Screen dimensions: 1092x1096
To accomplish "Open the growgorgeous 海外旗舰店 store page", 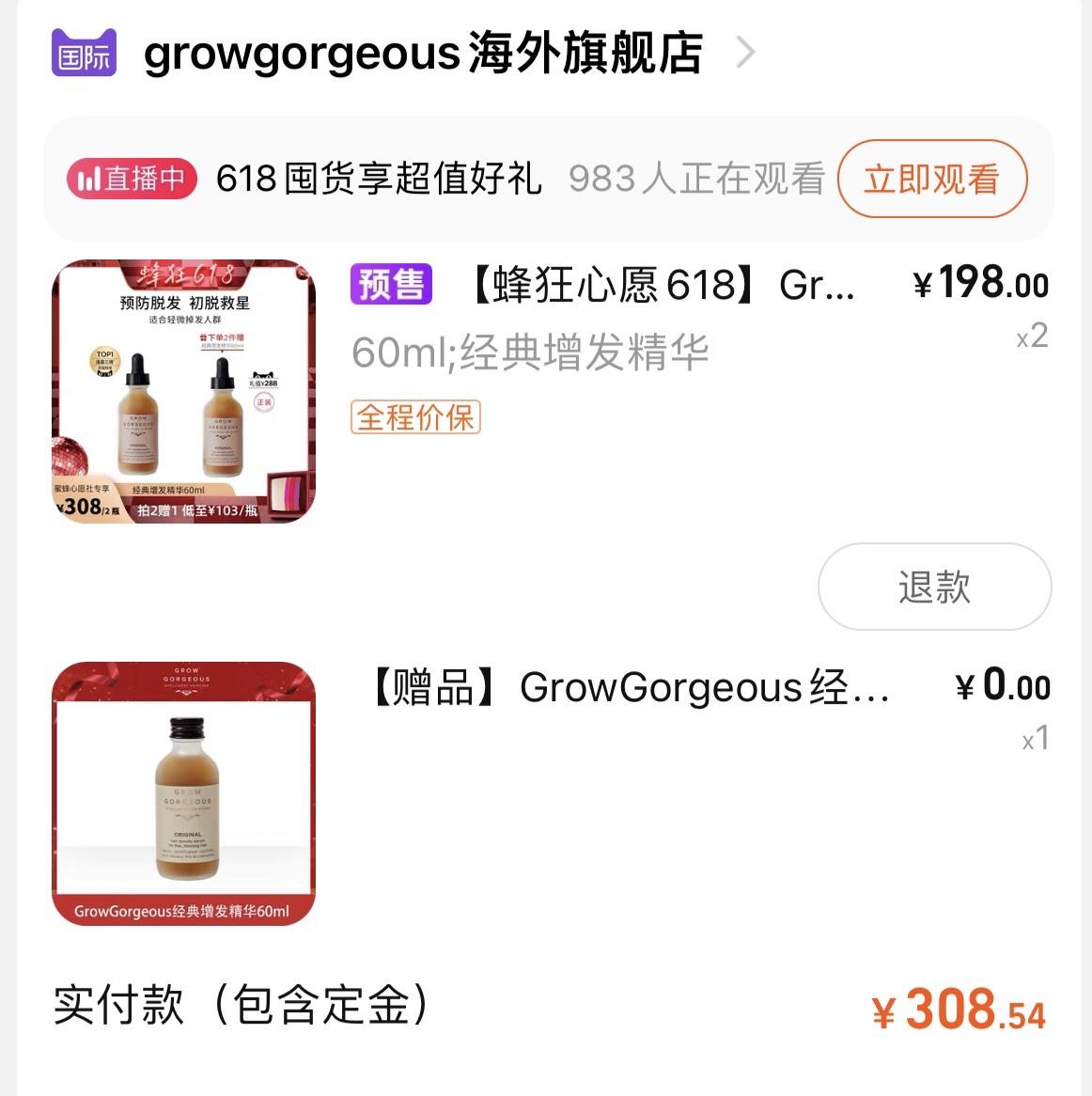I will 423,53.
